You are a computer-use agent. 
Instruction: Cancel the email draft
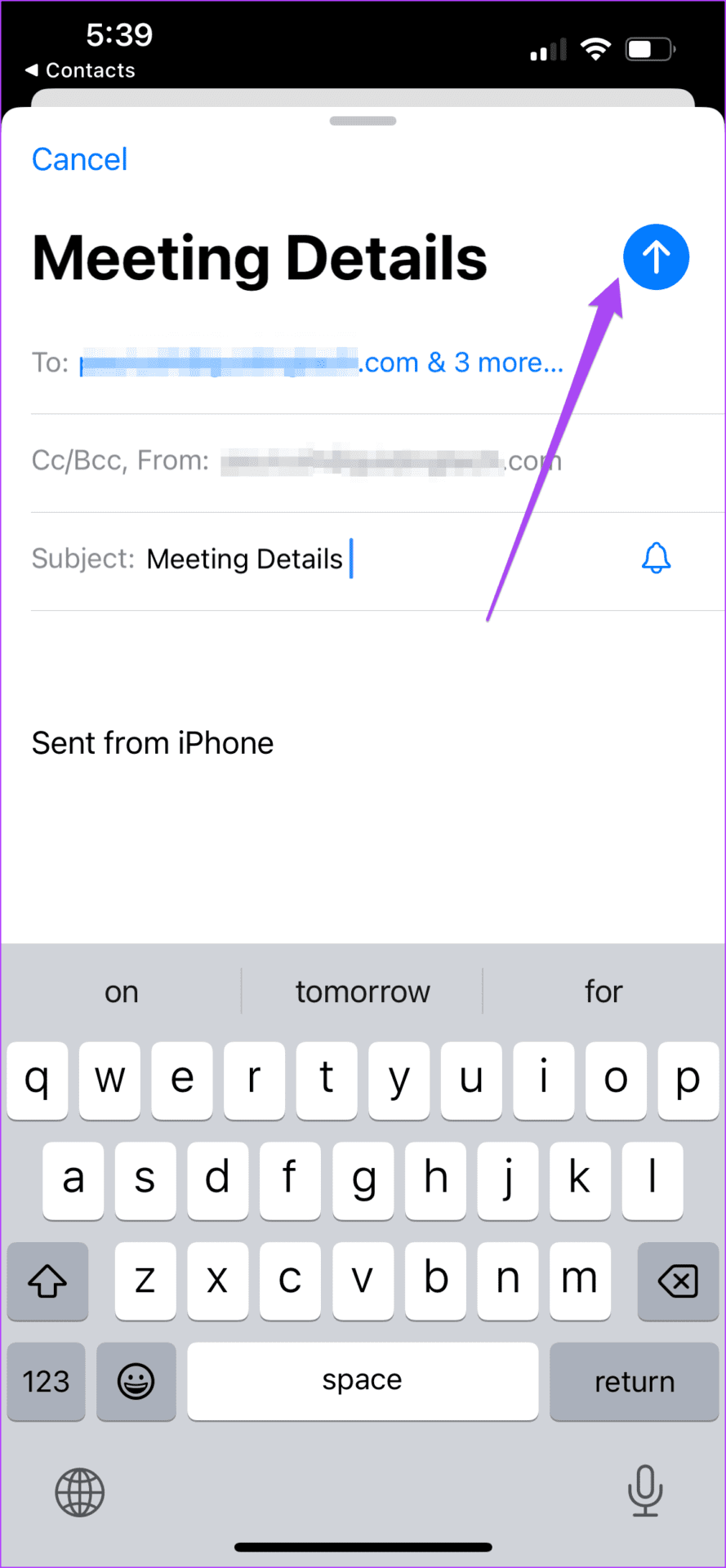(79, 159)
